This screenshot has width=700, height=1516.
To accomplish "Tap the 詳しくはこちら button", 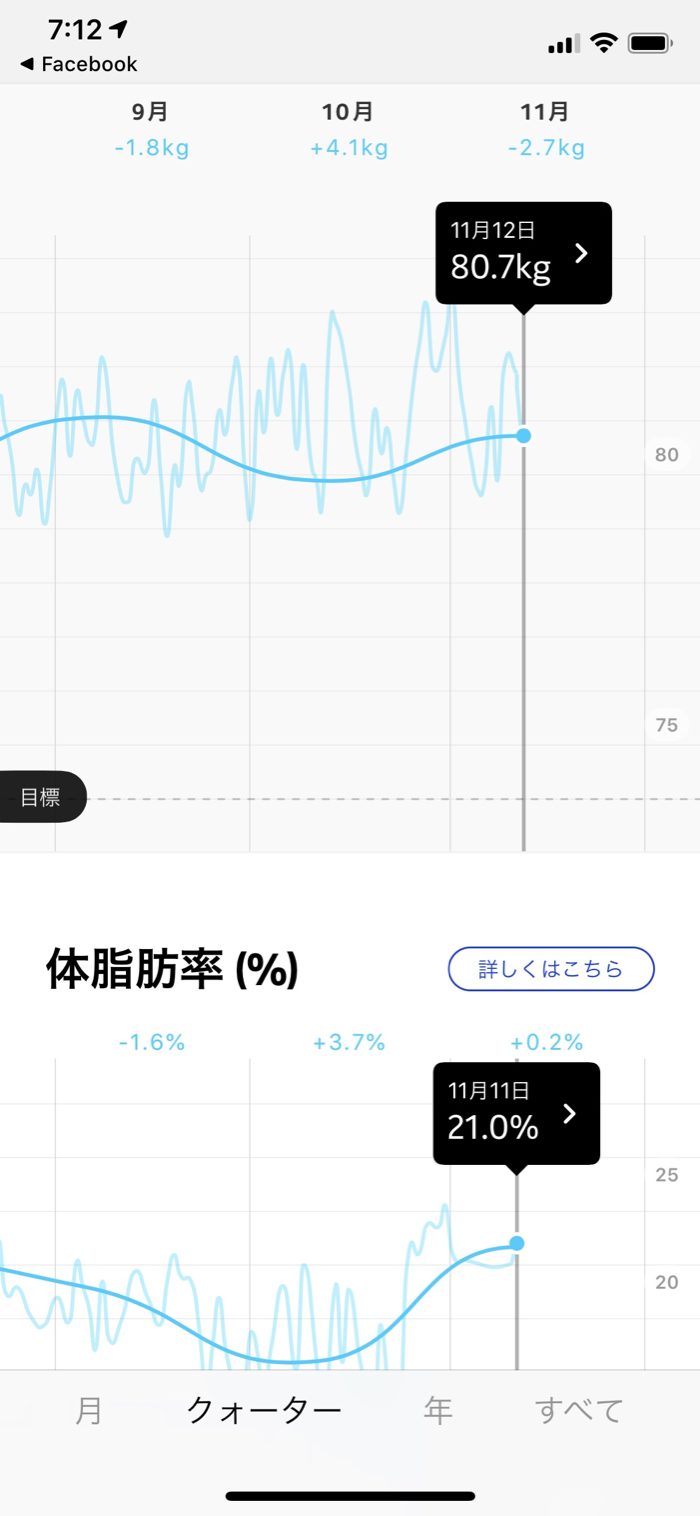I will pos(550,968).
